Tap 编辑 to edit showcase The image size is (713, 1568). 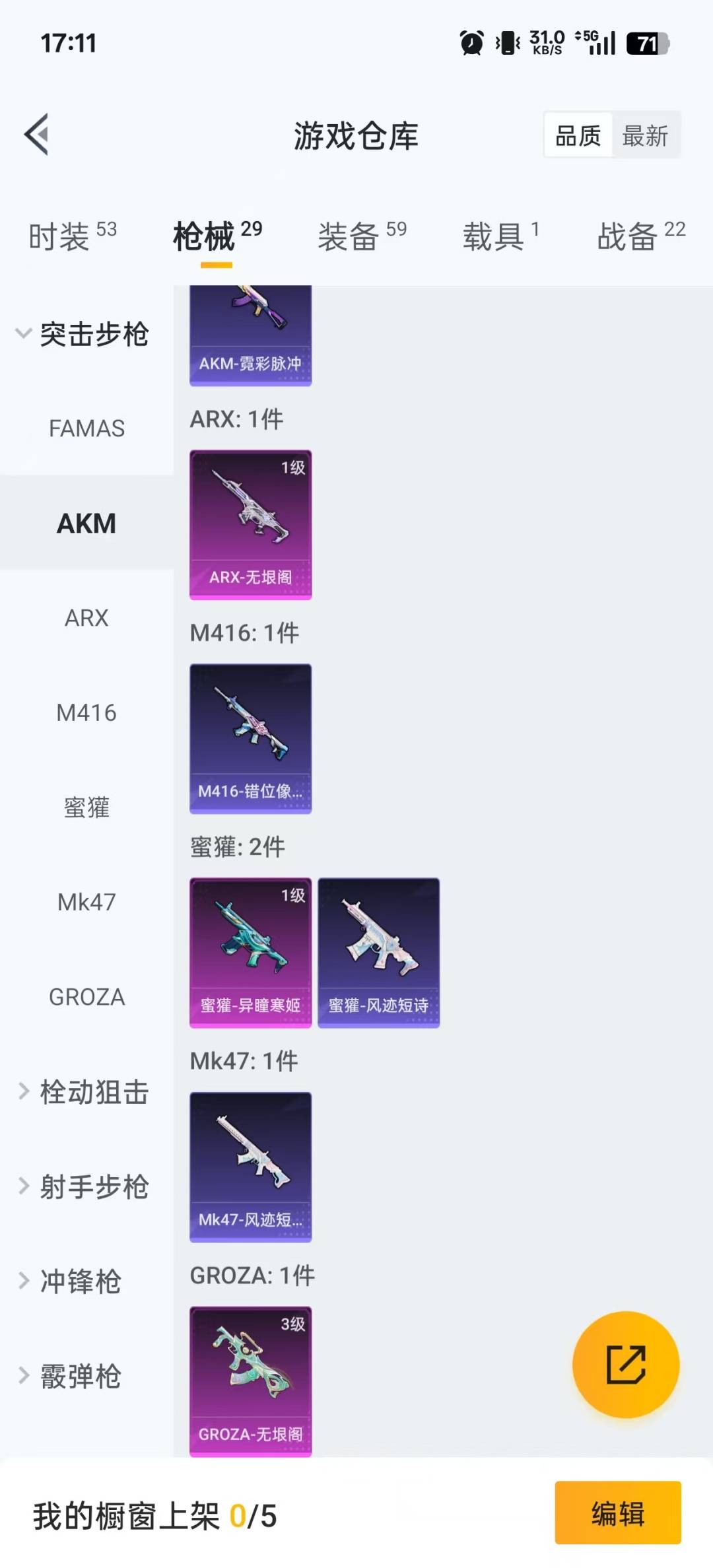(617, 1513)
